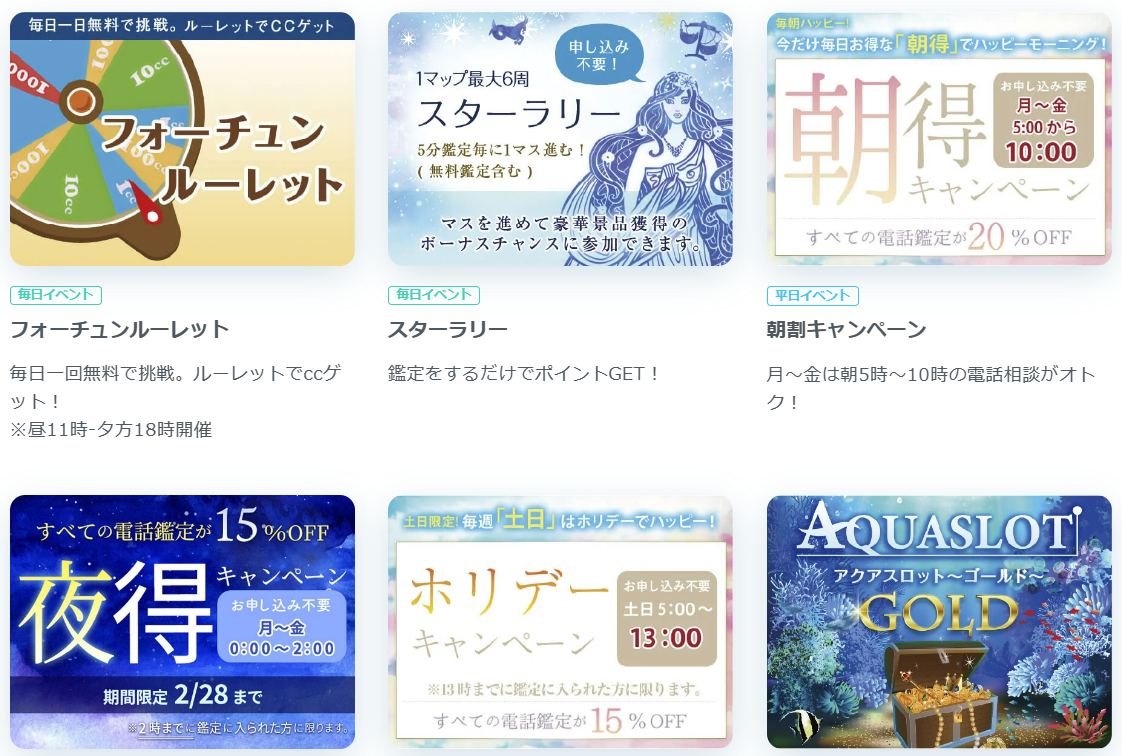Tap the 朝割キャンペーン title link
Screen dimensions: 1122x756
[846, 329]
